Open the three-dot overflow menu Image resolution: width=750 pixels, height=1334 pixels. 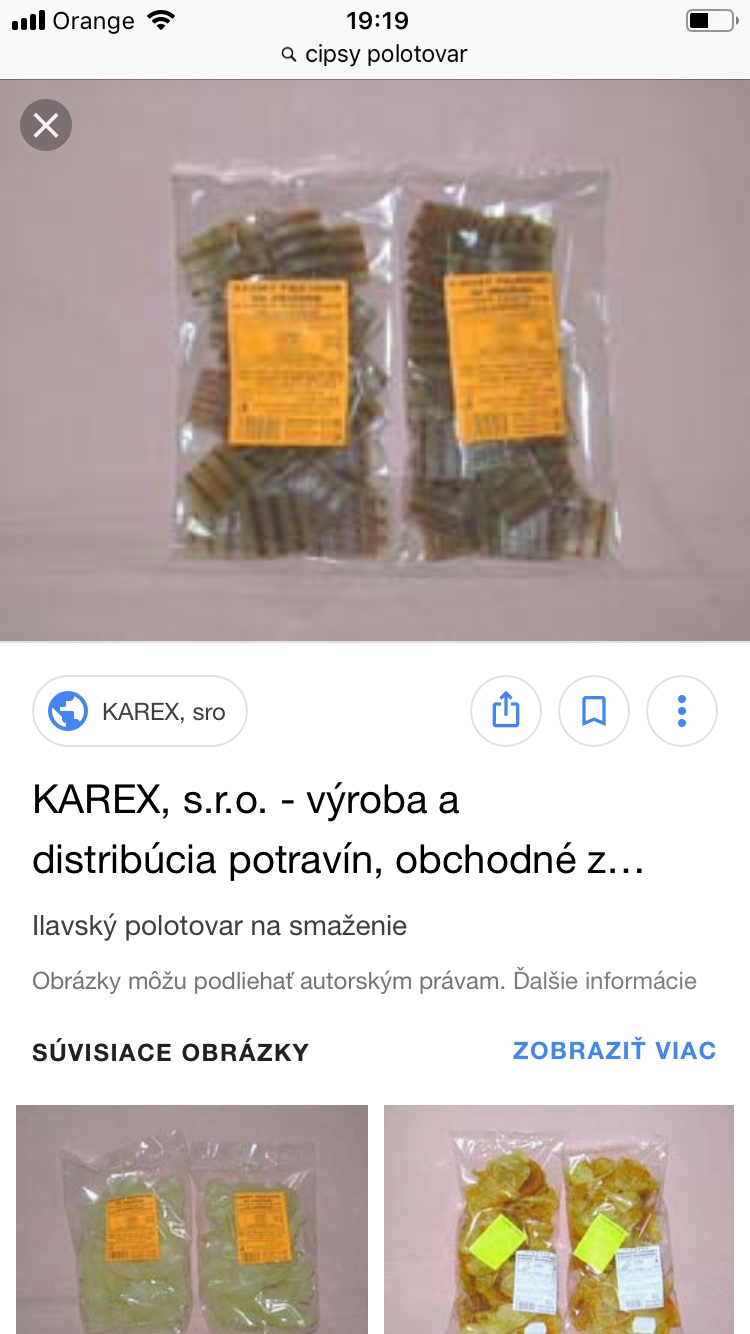[x=682, y=712]
